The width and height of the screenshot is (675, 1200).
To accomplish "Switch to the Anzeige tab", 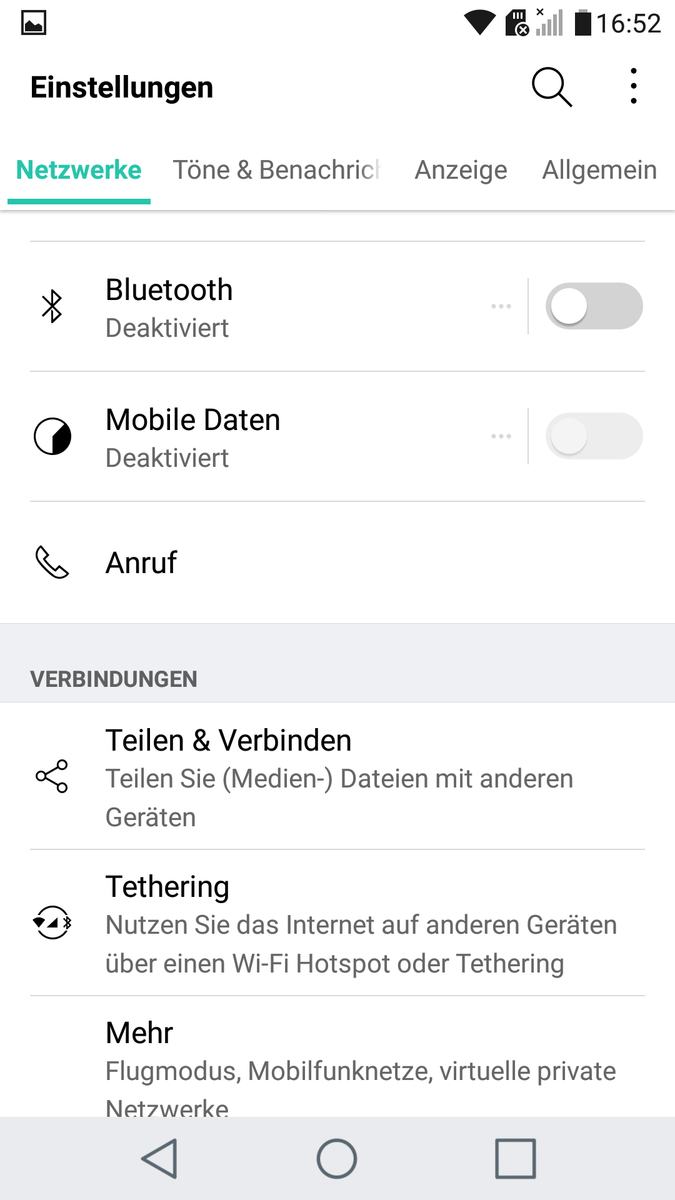I will coord(461,170).
